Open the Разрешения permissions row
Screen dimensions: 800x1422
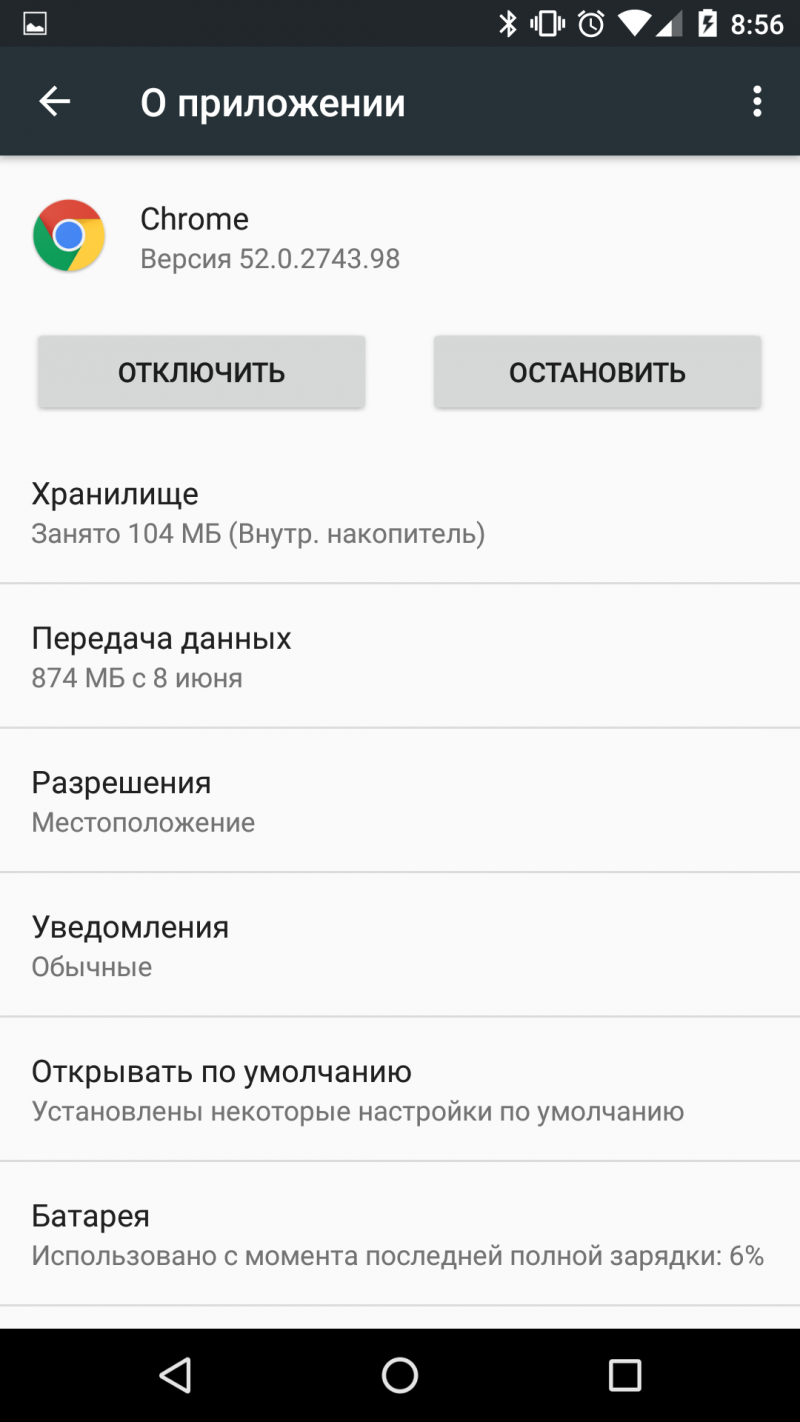pyautogui.click(x=400, y=801)
